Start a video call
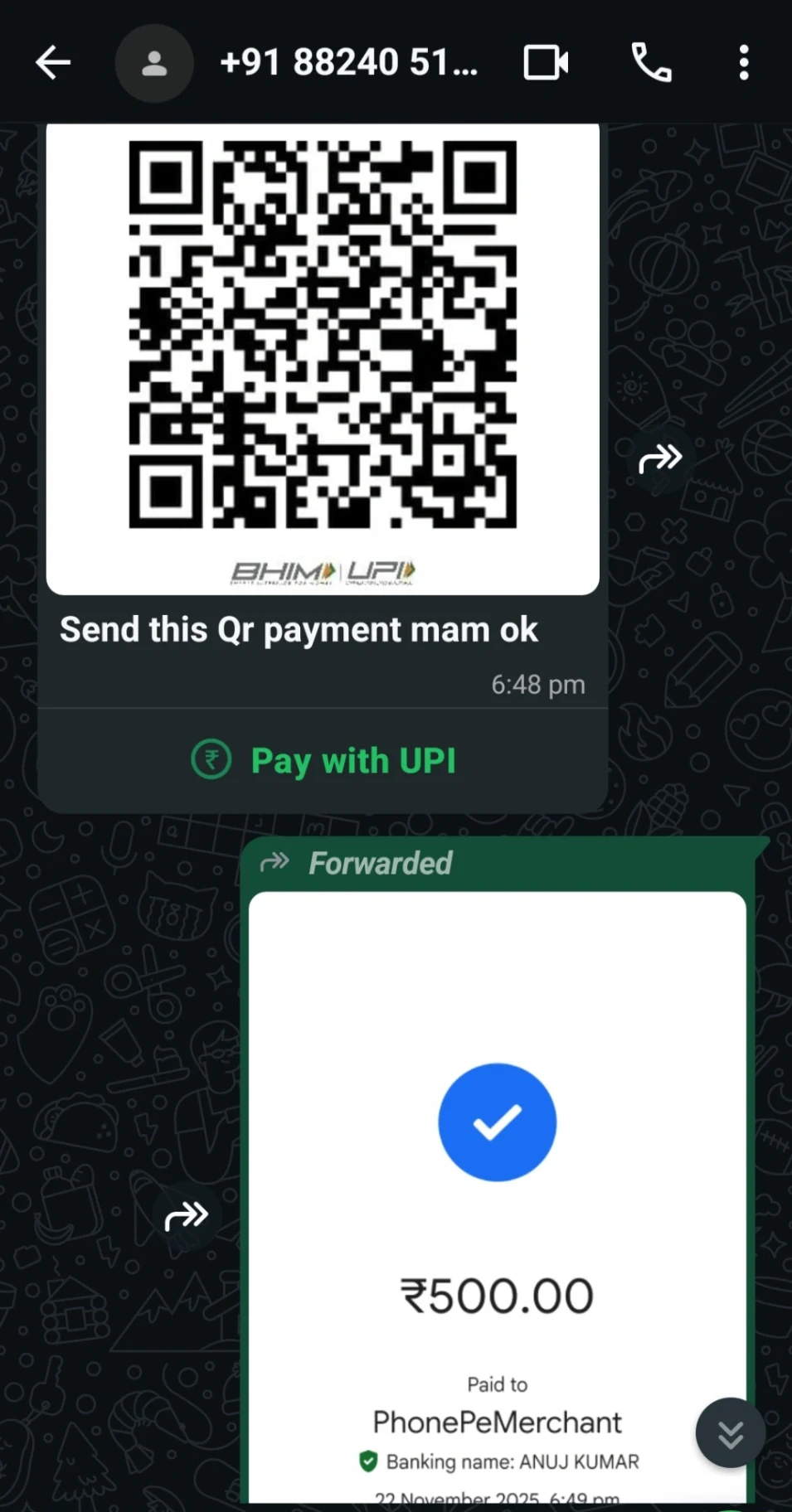The width and height of the screenshot is (792, 1512). point(546,63)
